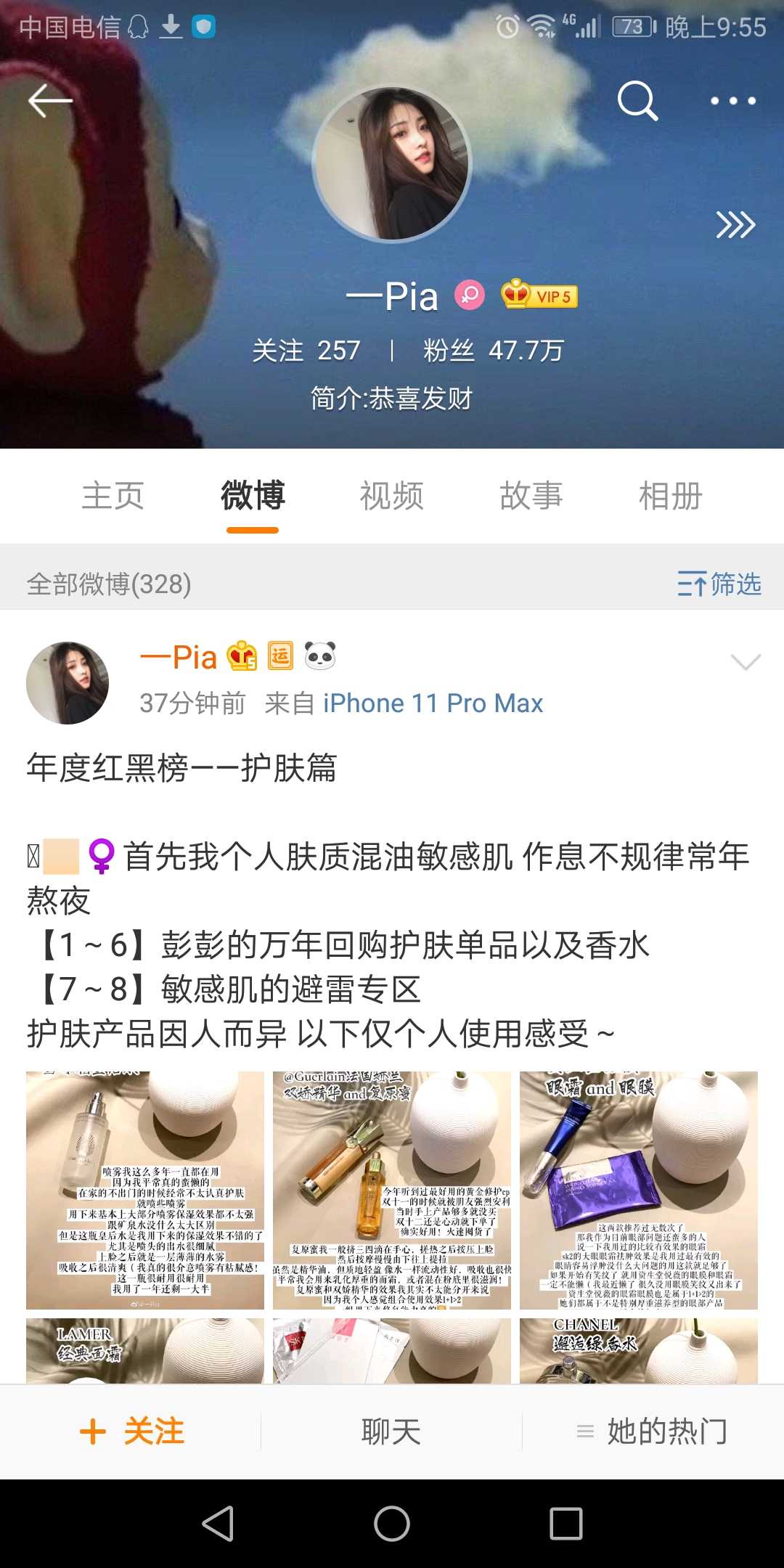Switch to the 视频 tab
The width and height of the screenshot is (784, 1568).
coord(391,497)
